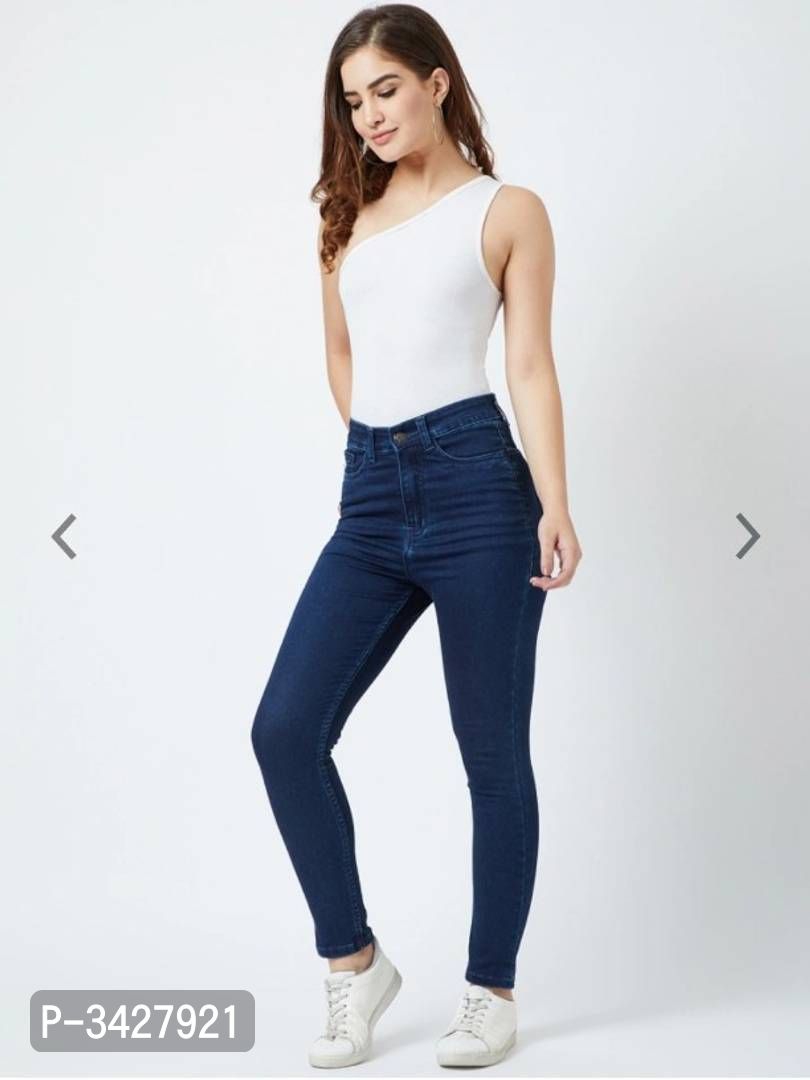Click the back arrow beside the model
Image resolution: width=810 pixels, height=1080 pixels.
pyautogui.click(x=63, y=534)
